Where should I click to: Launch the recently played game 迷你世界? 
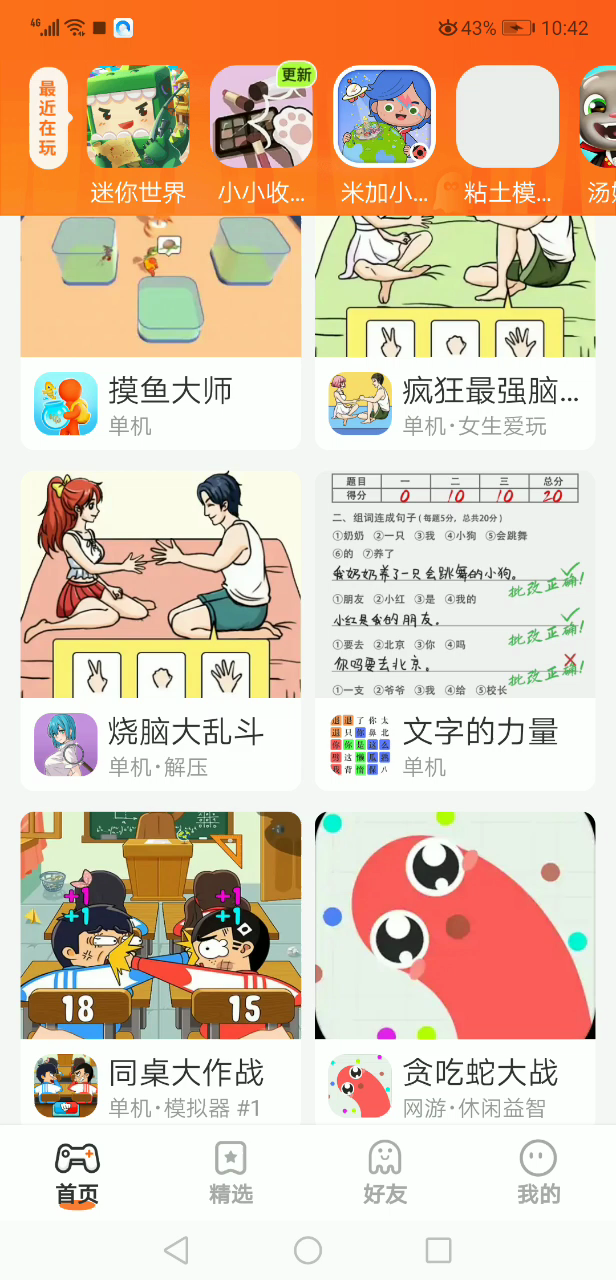(x=138, y=117)
